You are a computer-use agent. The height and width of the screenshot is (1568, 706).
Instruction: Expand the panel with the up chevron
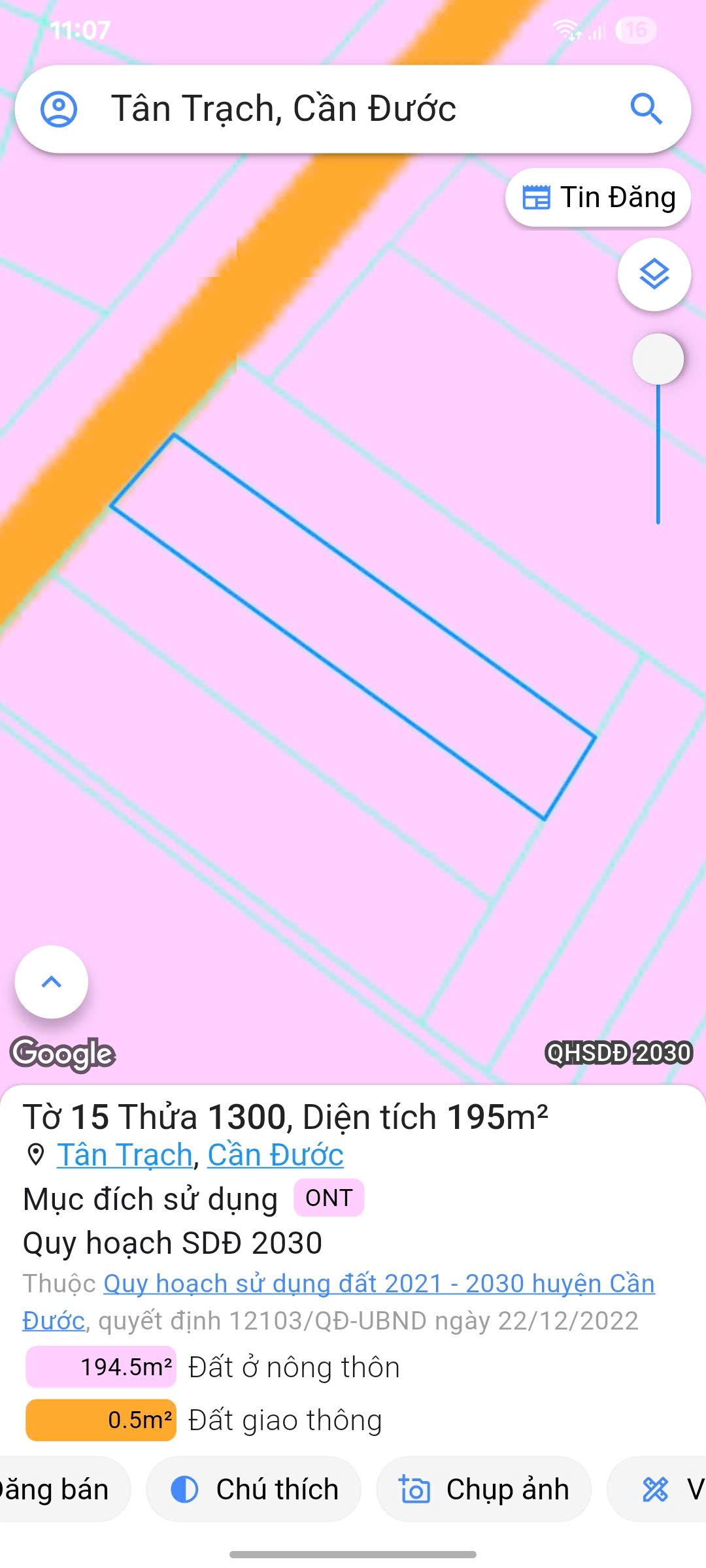pyautogui.click(x=52, y=981)
